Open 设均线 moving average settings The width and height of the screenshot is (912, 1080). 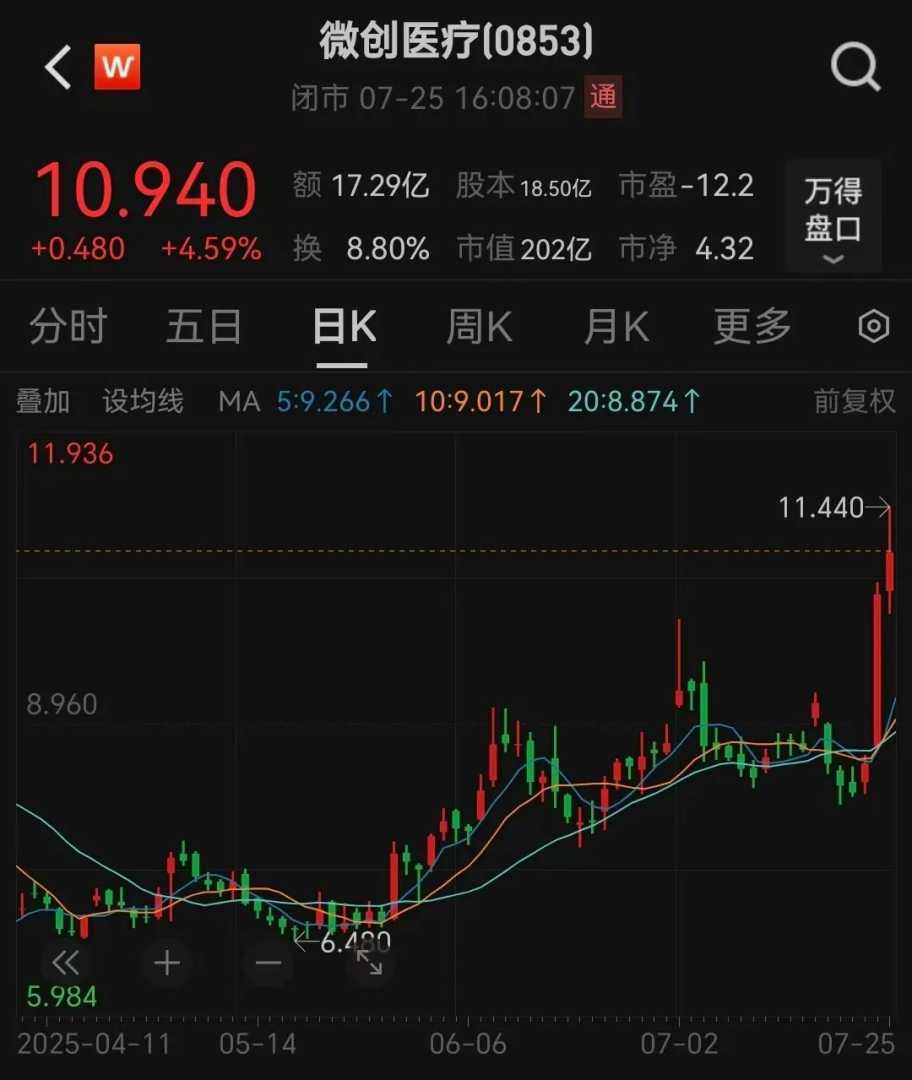click(x=143, y=402)
